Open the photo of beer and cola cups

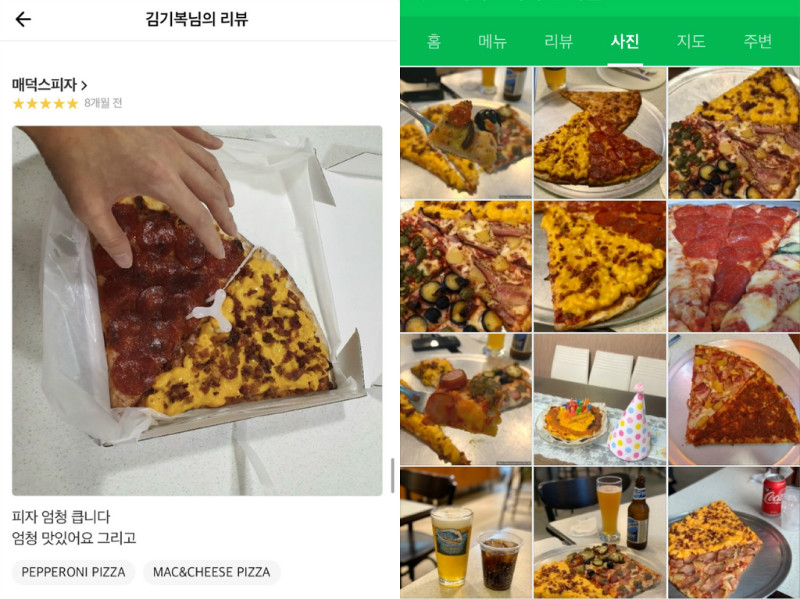[x=465, y=531]
